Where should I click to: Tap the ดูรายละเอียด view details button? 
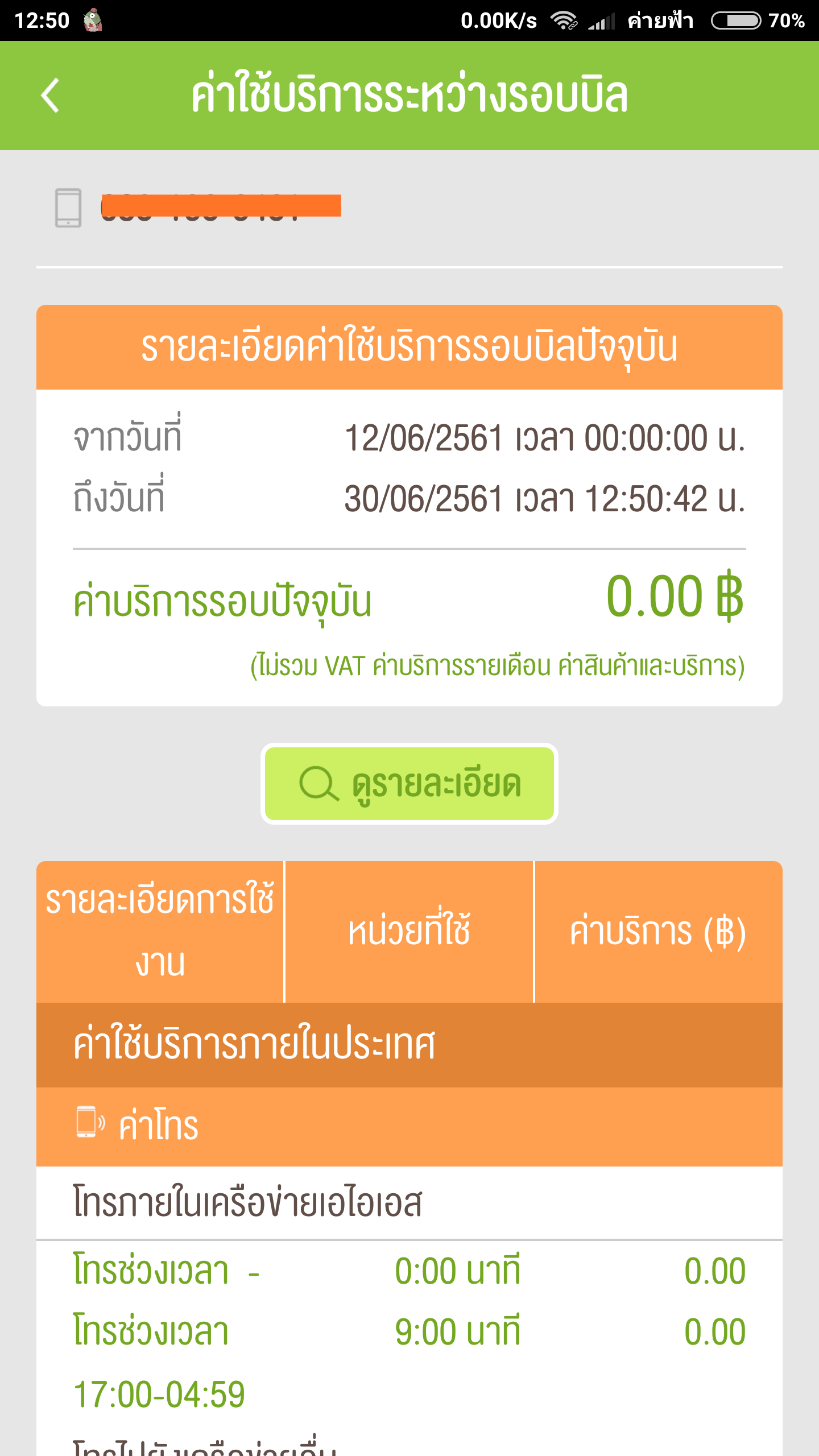[409, 784]
